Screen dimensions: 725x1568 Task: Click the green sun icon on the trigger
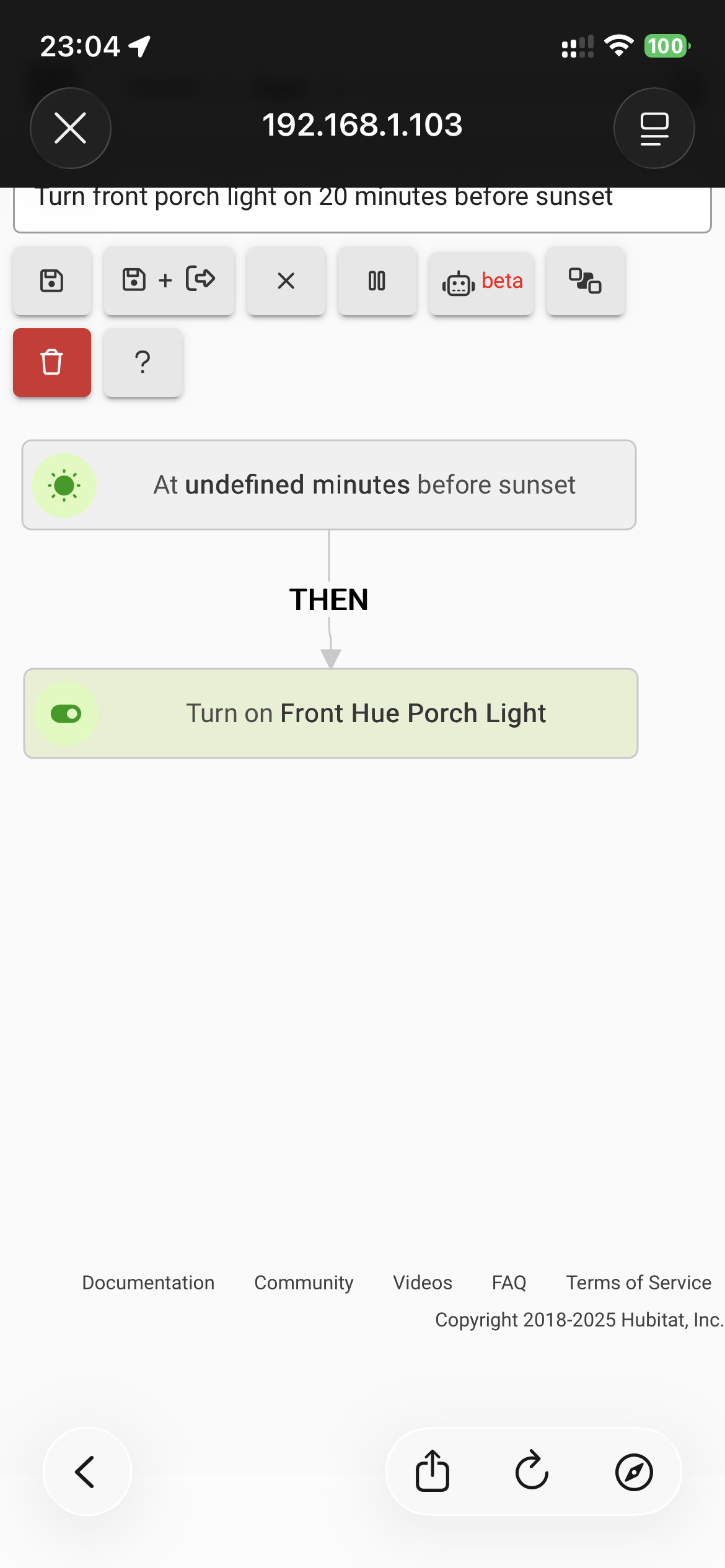tap(64, 485)
